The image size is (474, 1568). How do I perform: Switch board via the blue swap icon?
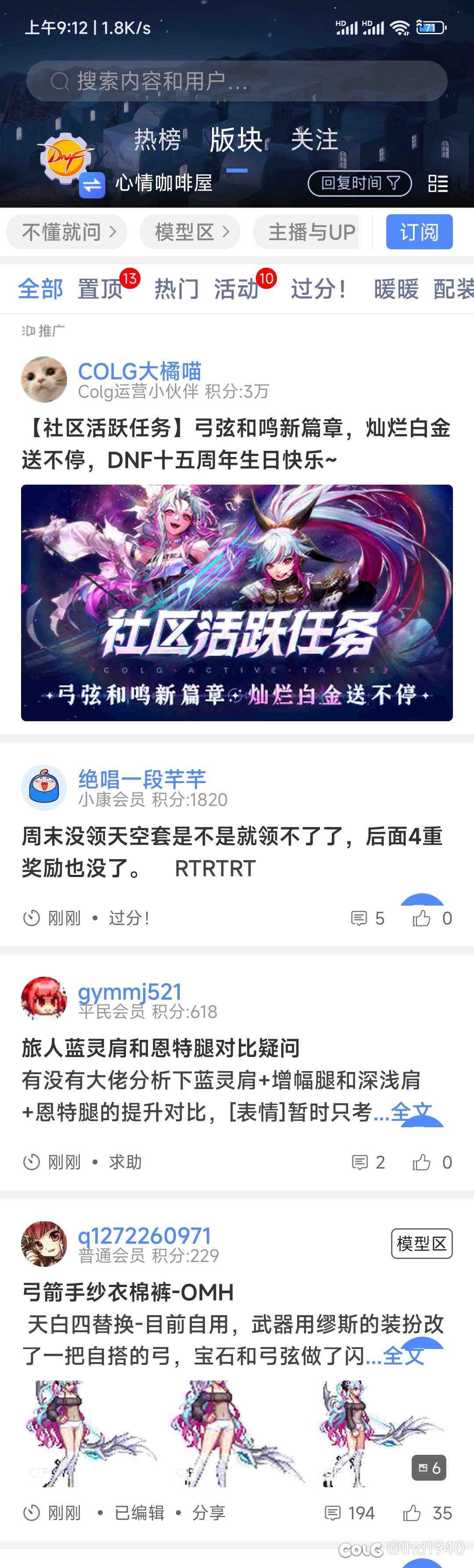92,185
